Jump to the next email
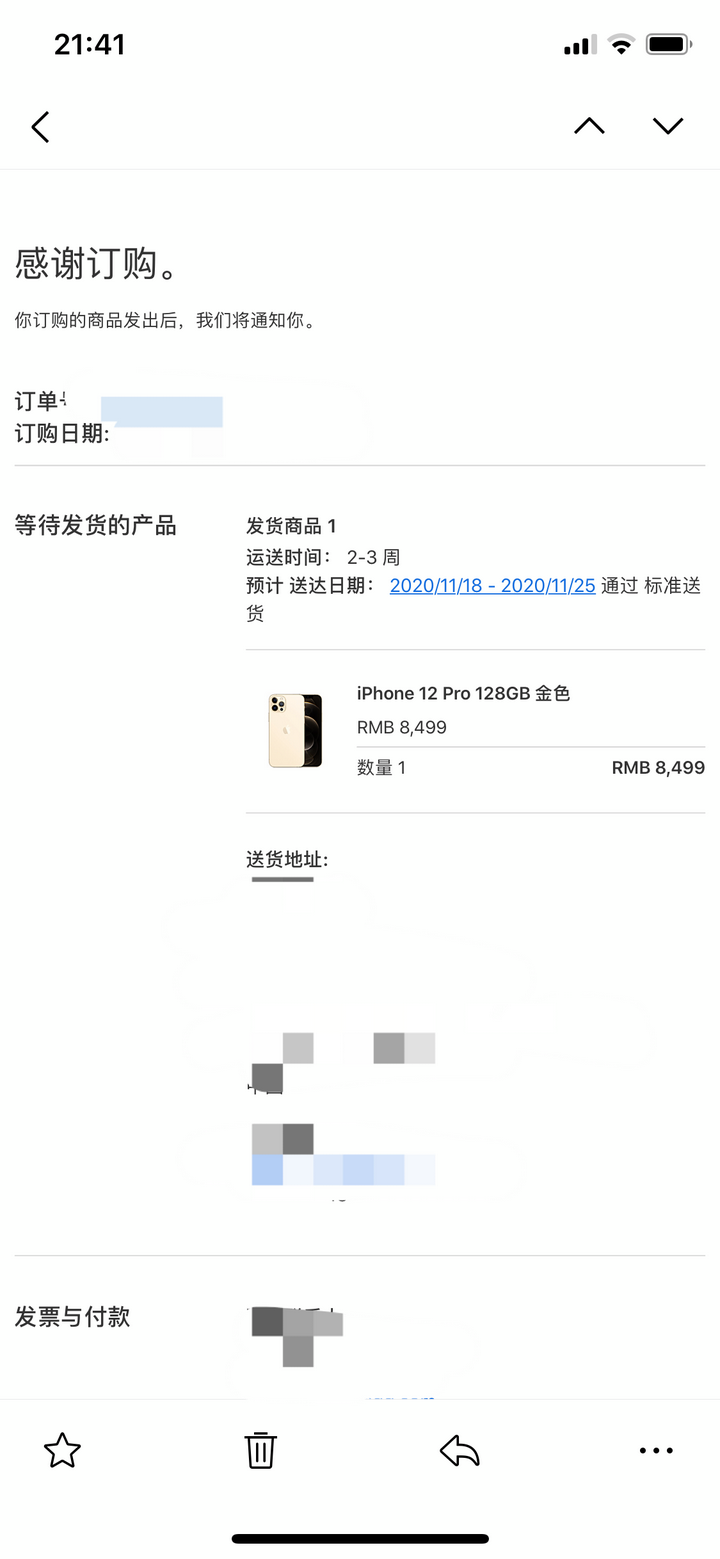 (x=667, y=126)
